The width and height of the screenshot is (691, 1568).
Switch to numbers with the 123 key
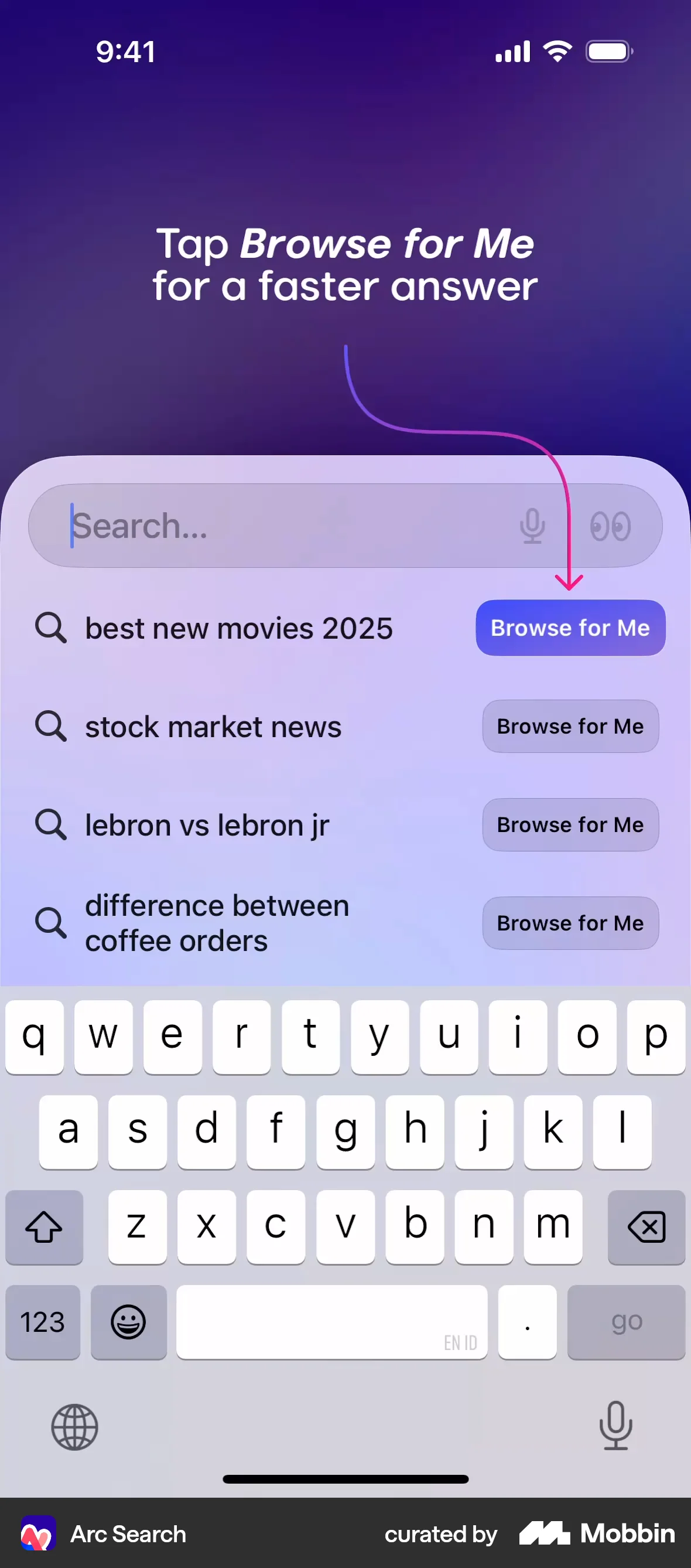pyautogui.click(x=43, y=1322)
